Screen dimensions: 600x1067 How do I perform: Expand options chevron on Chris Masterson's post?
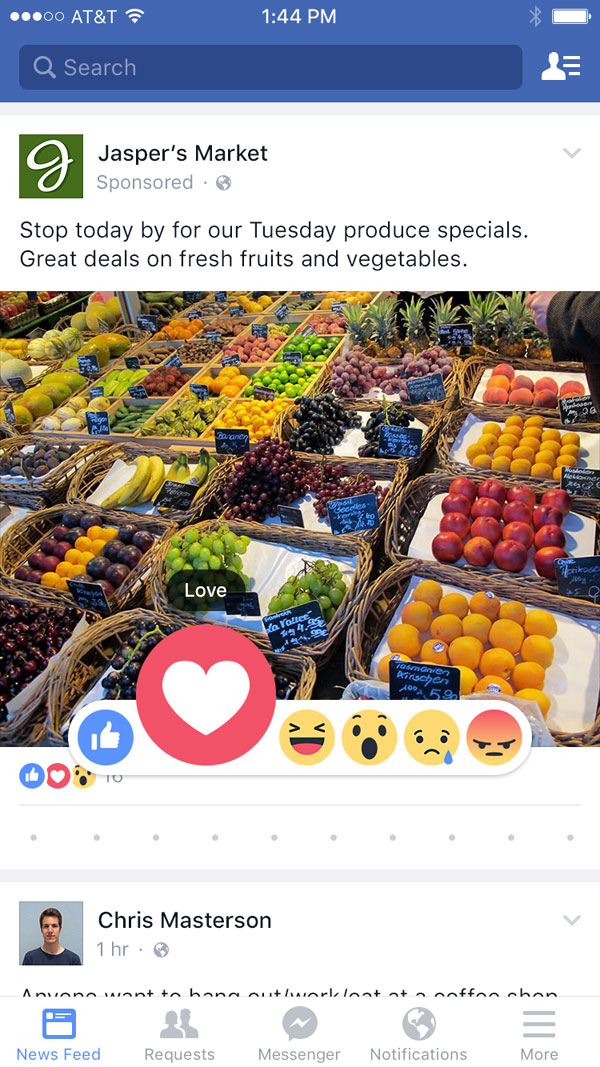point(572,920)
